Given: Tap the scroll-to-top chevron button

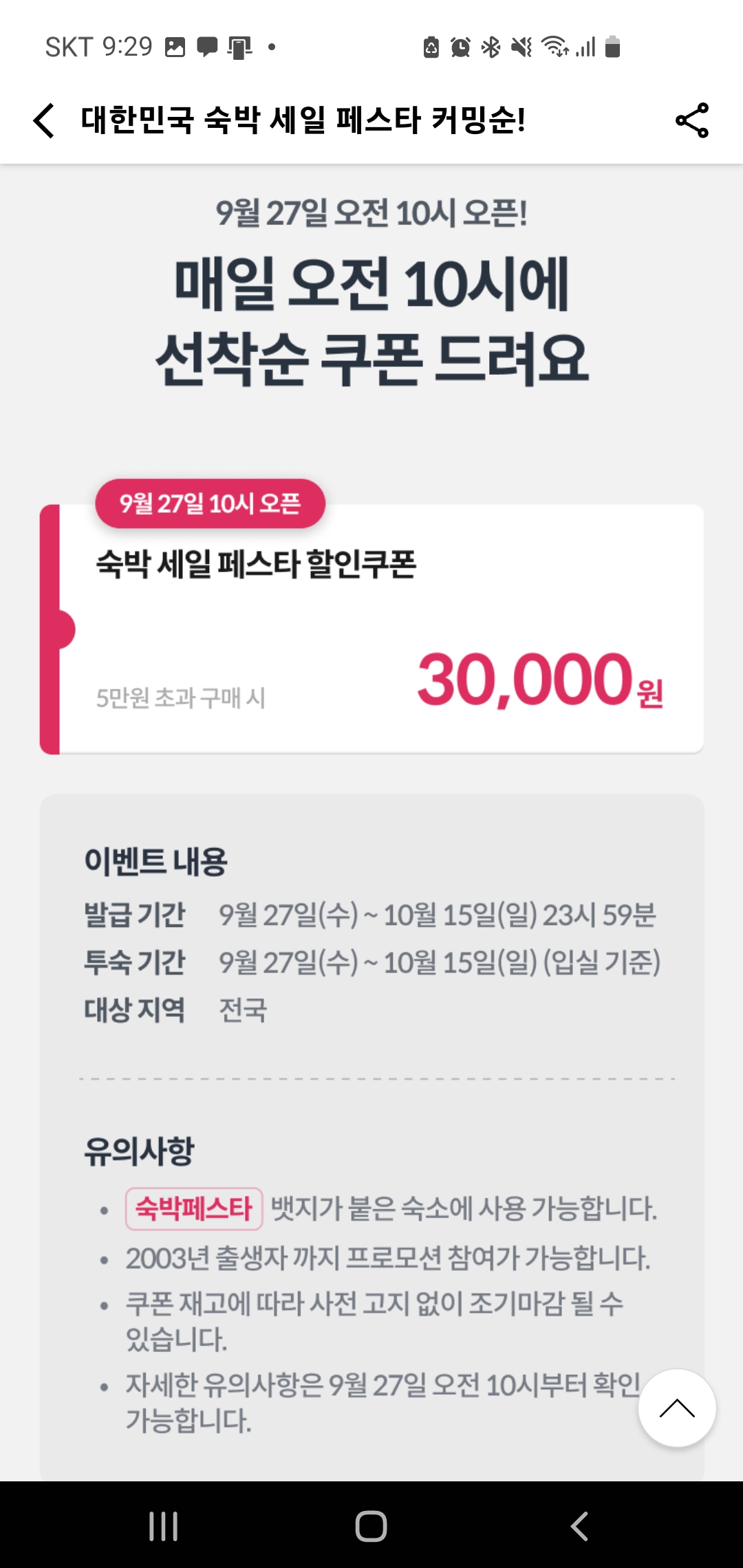Looking at the screenshot, I should point(677,1408).
